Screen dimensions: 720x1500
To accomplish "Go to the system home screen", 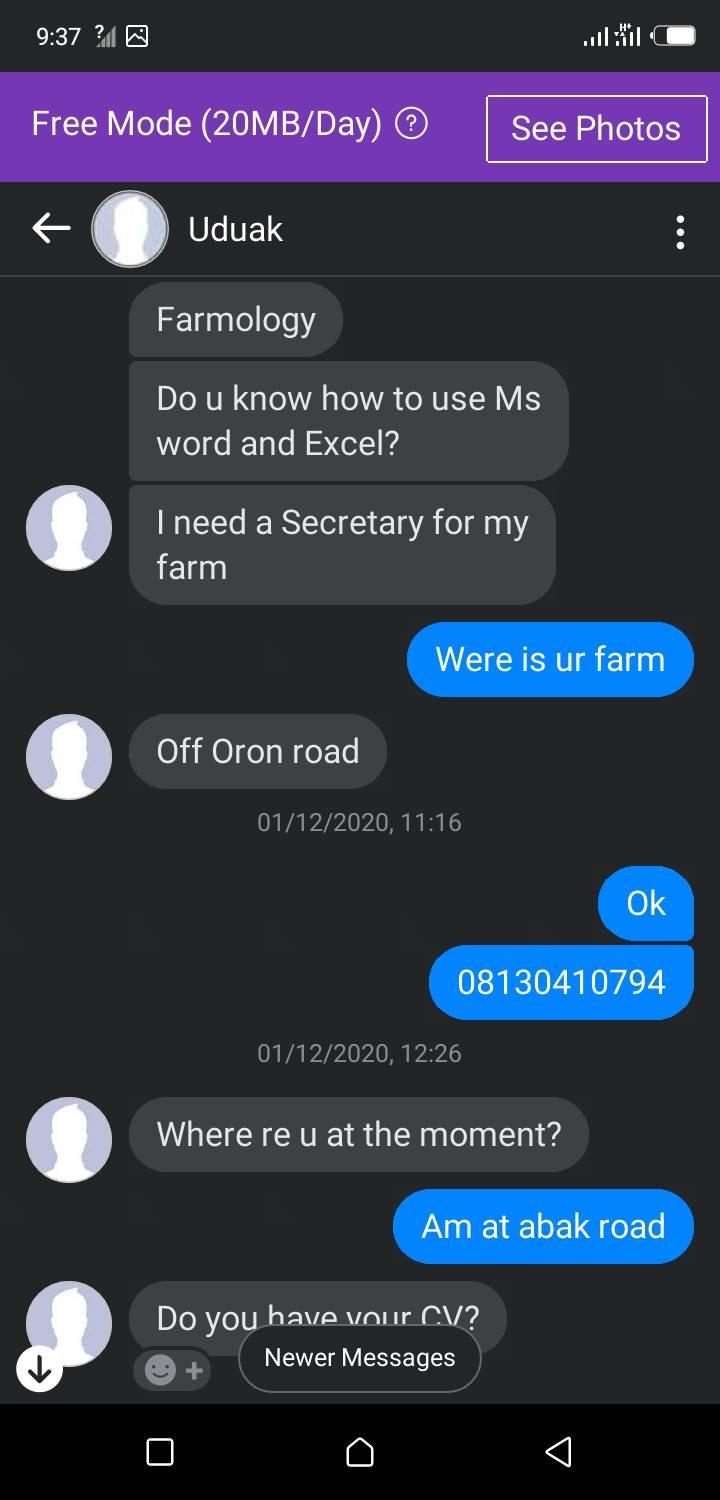I will [360, 1452].
